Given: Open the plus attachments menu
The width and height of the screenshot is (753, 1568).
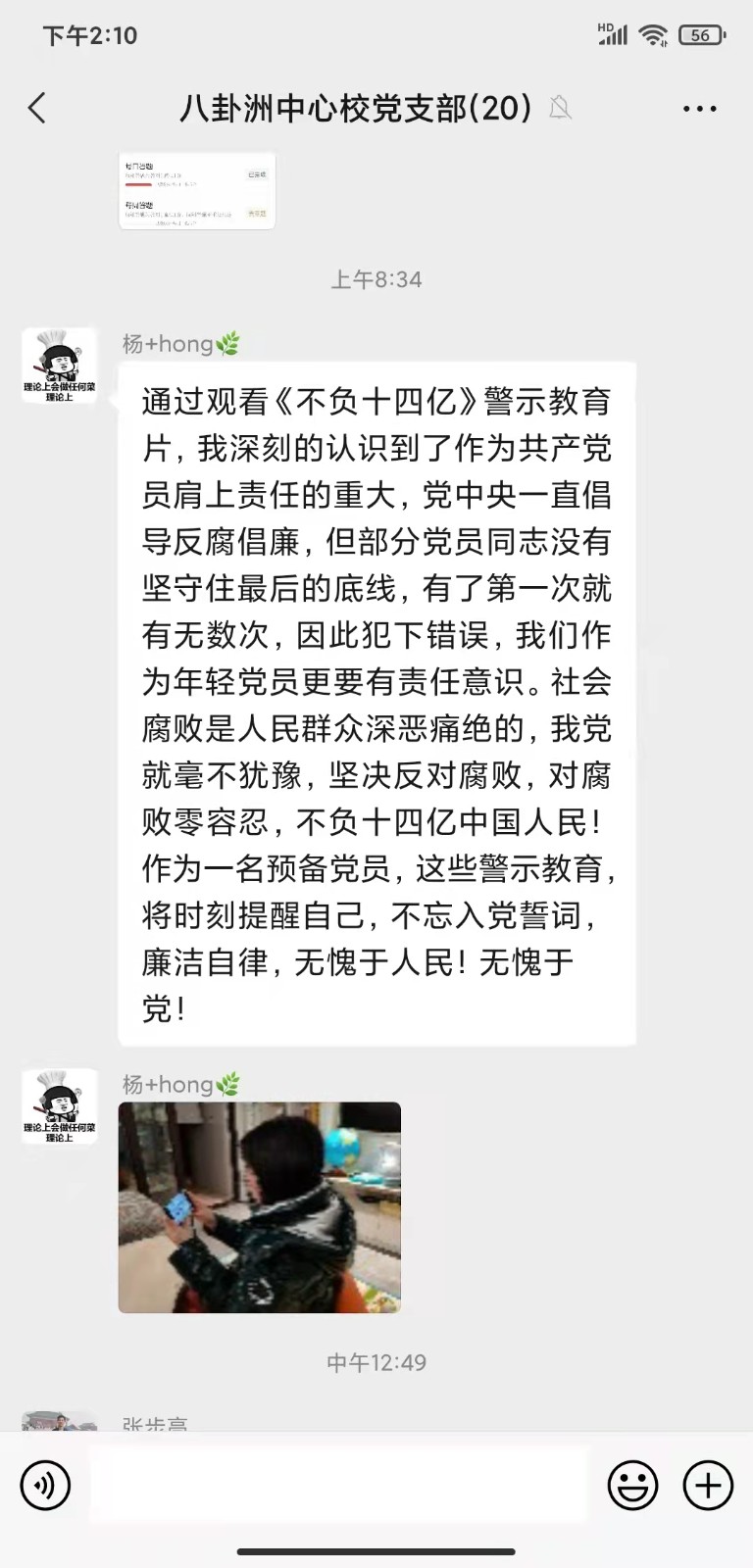Looking at the screenshot, I should [708, 1485].
